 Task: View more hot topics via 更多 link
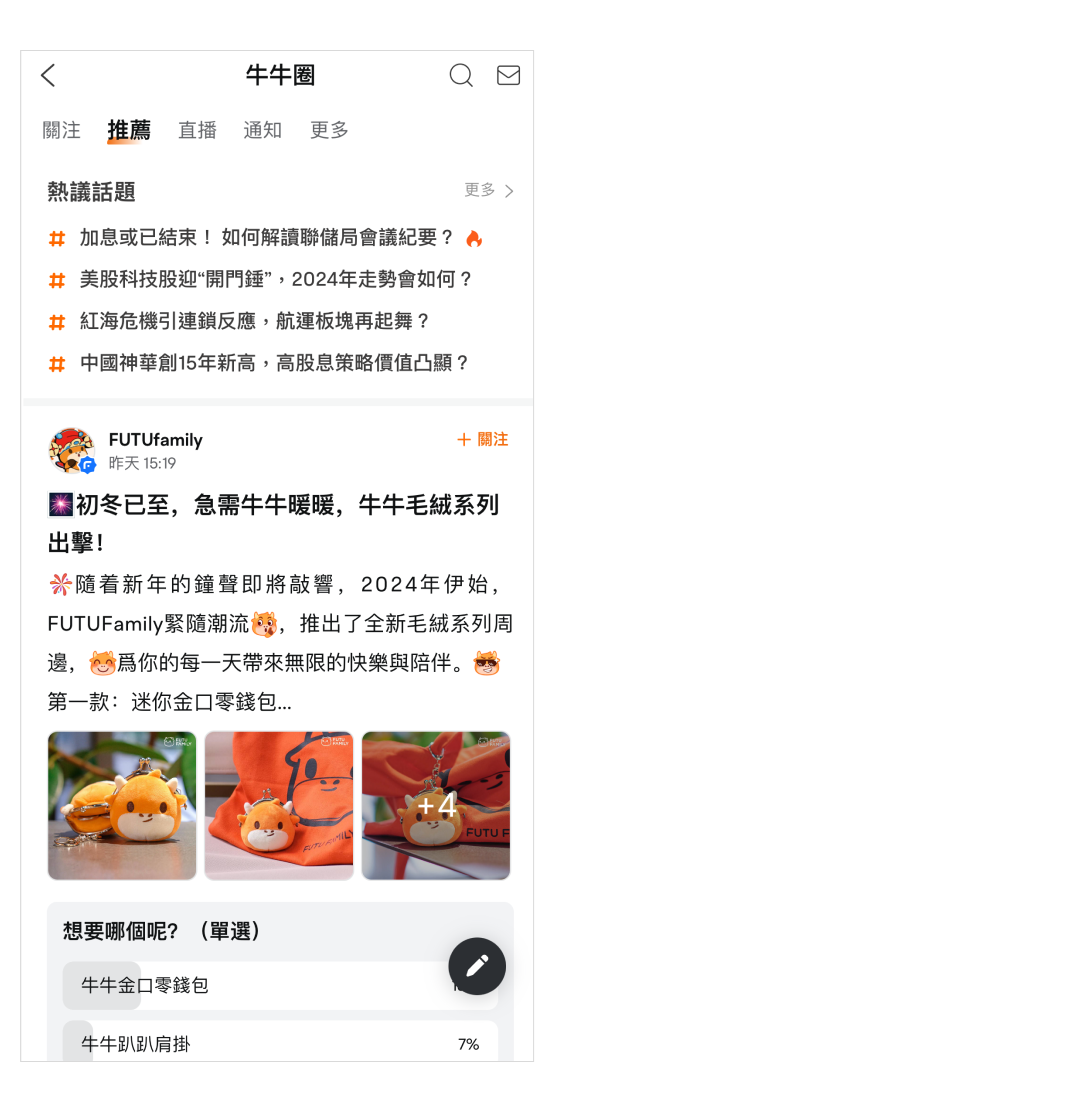point(489,190)
